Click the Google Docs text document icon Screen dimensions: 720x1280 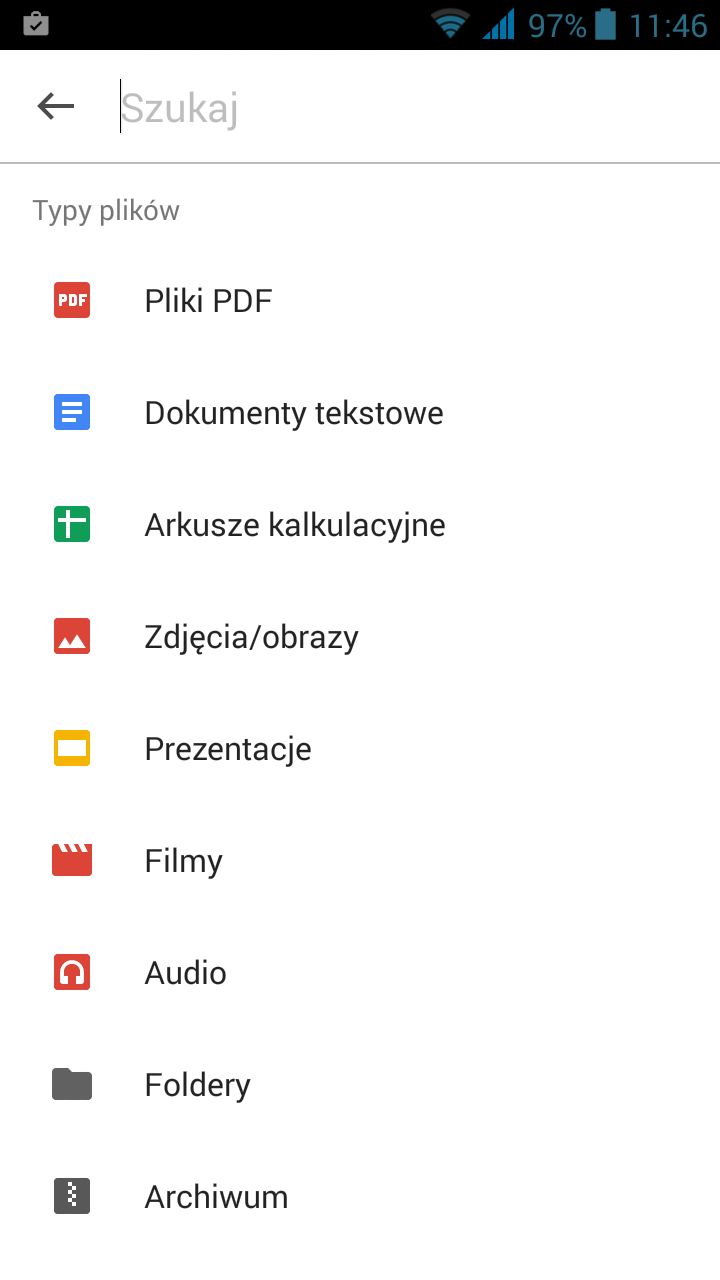(71, 411)
